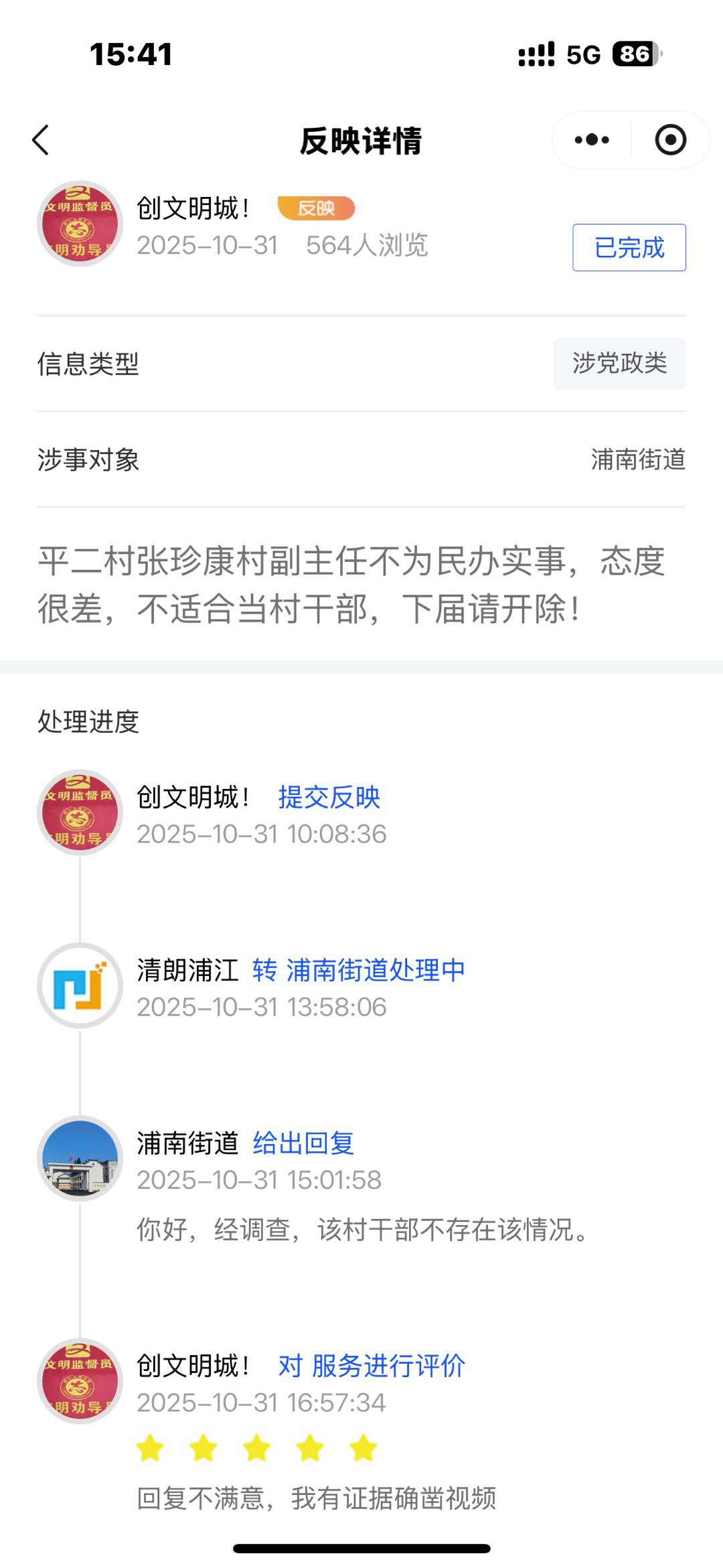Image resolution: width=723 pixels, height=1568 pixels.
Task: Close the mini program with the circle button
Action: [x=670, y=140]
